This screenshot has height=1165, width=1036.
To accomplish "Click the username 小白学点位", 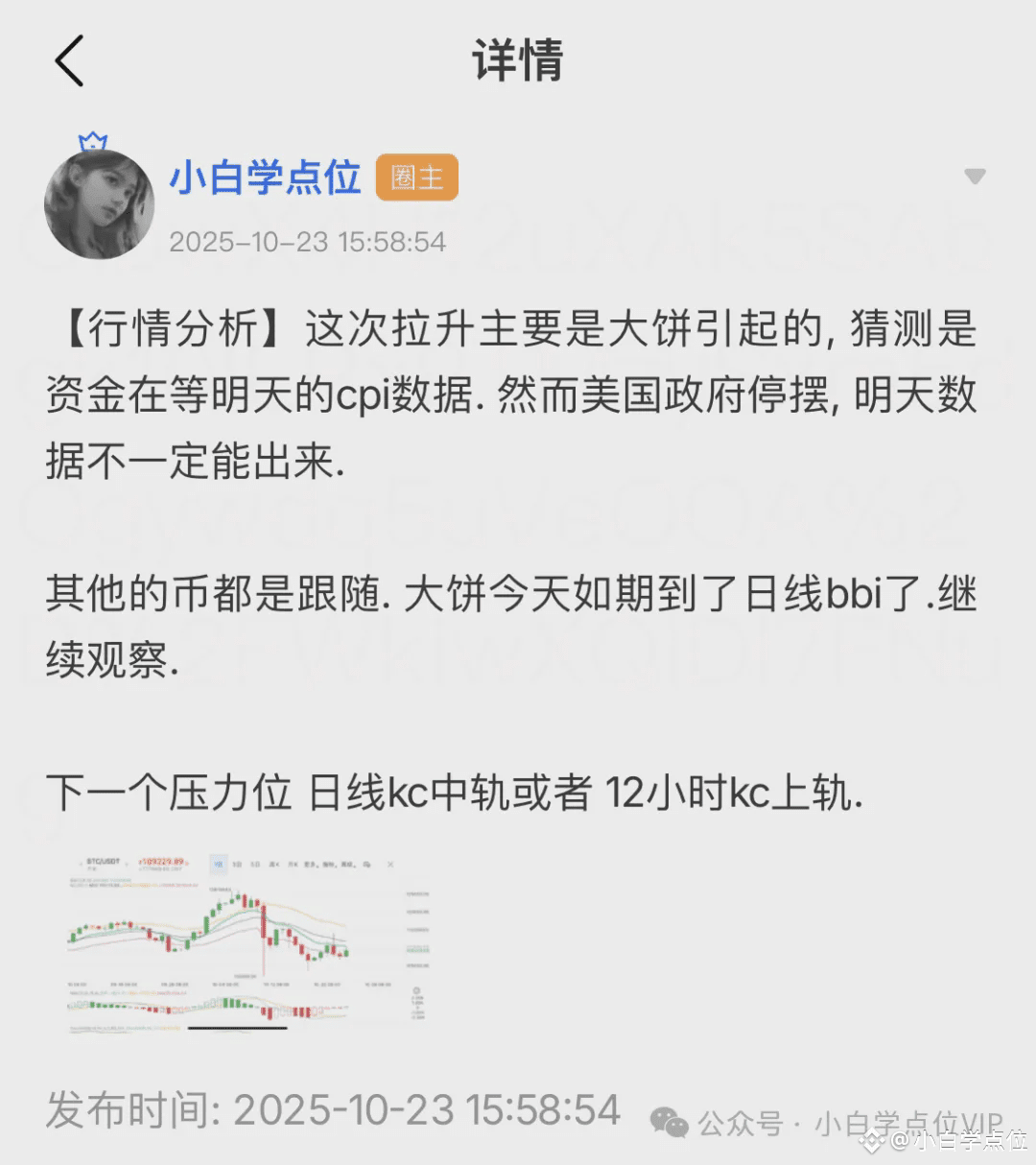I will (x=266, y=178).
